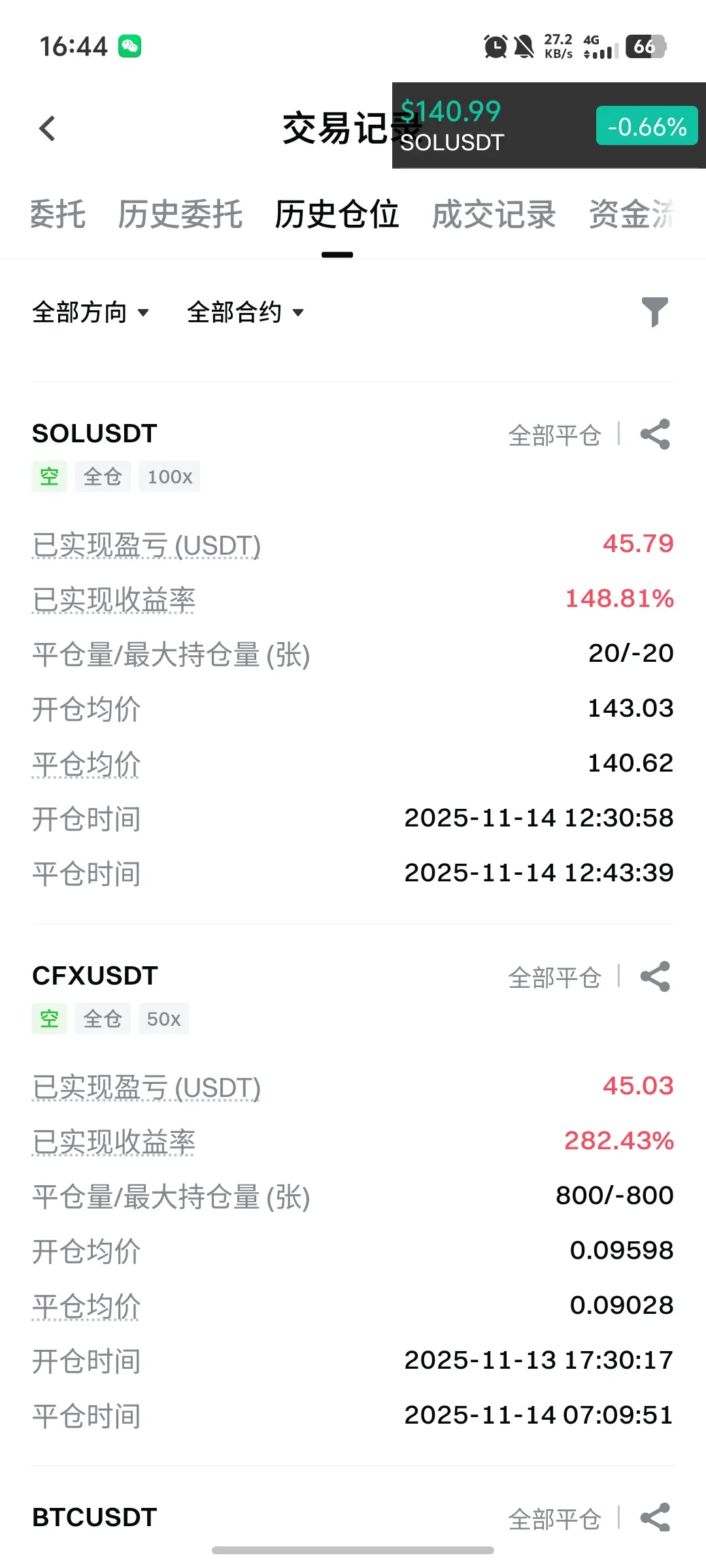Image resolution: width=706 pixels, height=1568 pixels.
Task: Switch to the 历史委托 tab
Action: (x=180, y=214)
